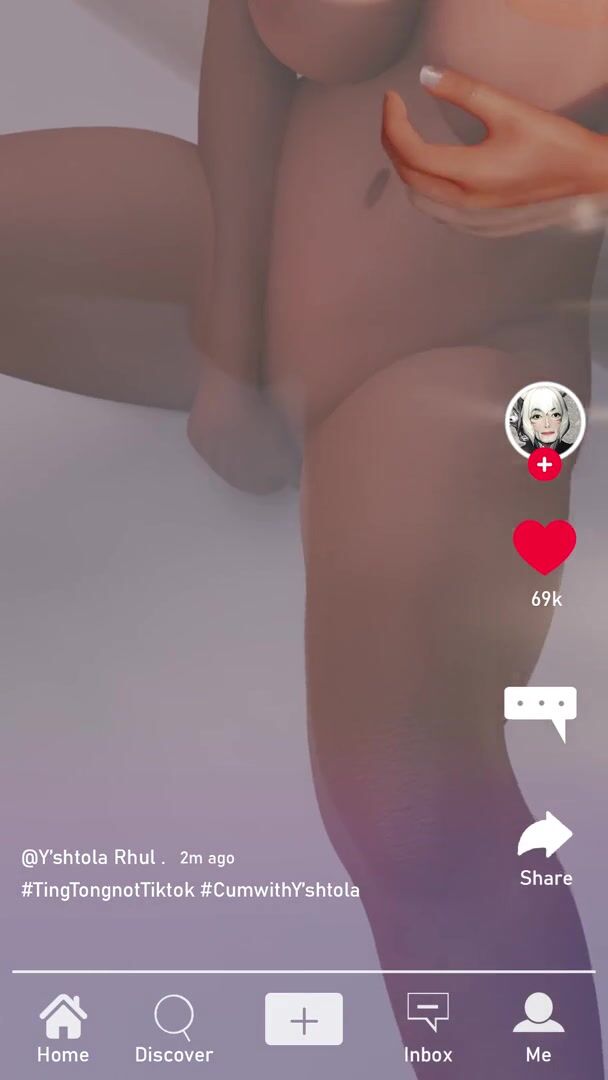The image size is (608, 1080).
Task: Open the @Y'shtola Rhul username link
Action: tap(88, 857)
